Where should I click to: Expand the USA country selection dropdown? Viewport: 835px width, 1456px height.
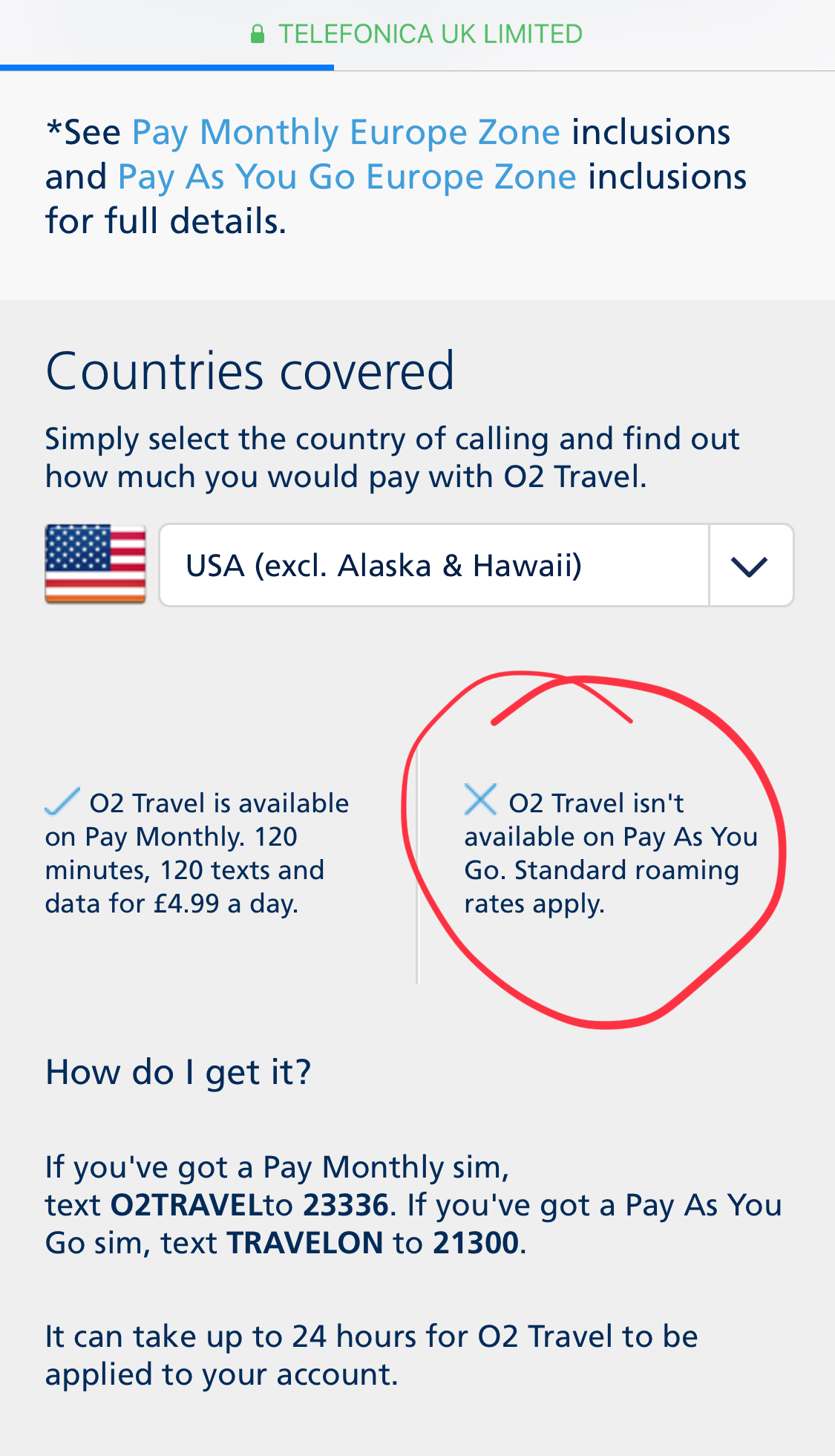(477, 566)
